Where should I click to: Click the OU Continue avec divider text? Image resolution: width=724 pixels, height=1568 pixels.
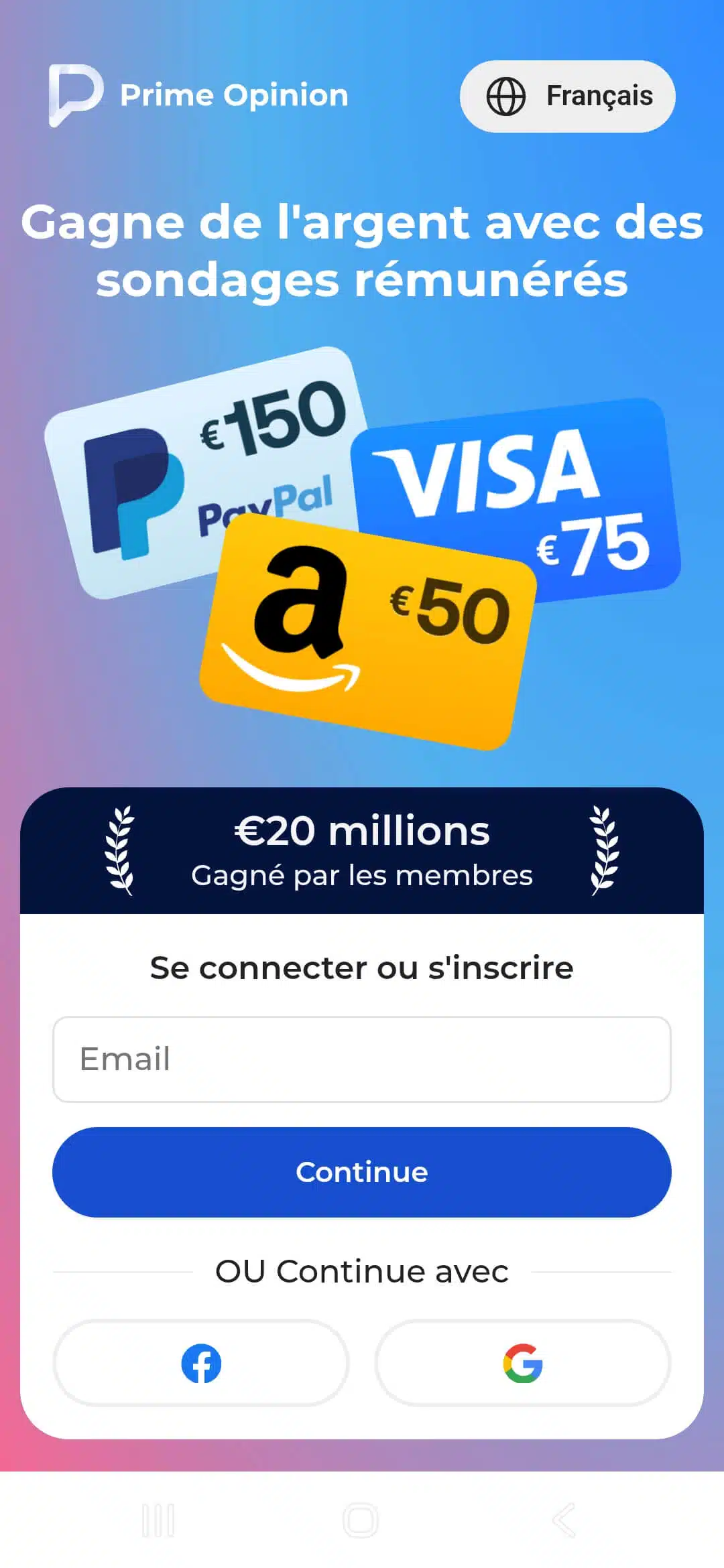[362, 1272]
